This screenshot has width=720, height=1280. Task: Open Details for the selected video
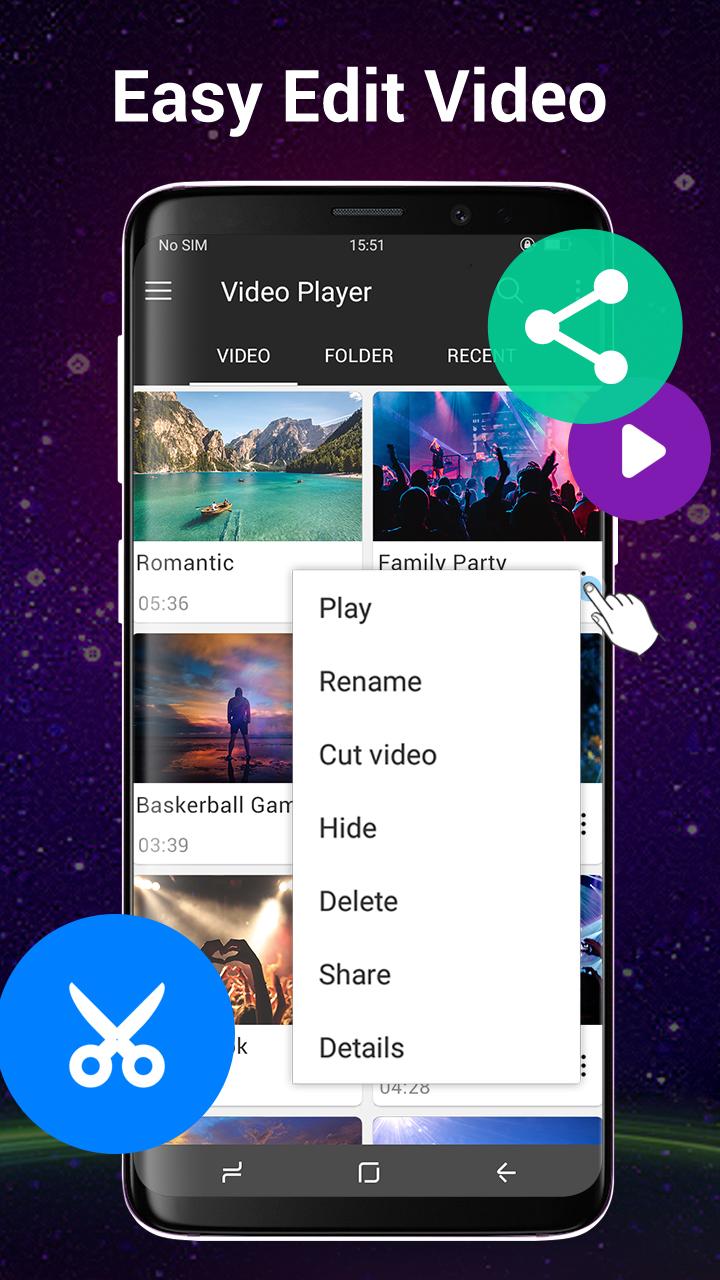[x=353, y=975]
